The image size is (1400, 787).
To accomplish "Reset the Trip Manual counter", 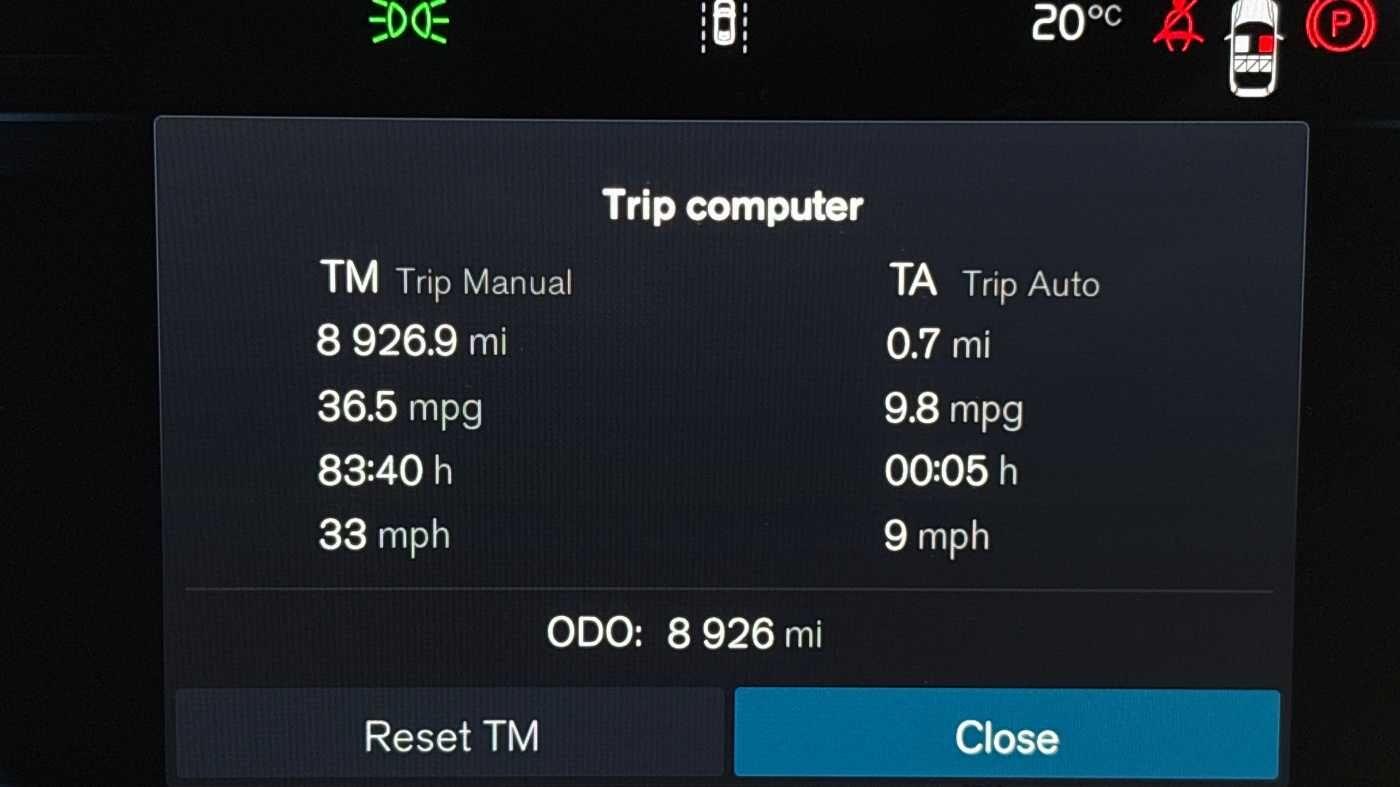I will click(x=450, y=735).
